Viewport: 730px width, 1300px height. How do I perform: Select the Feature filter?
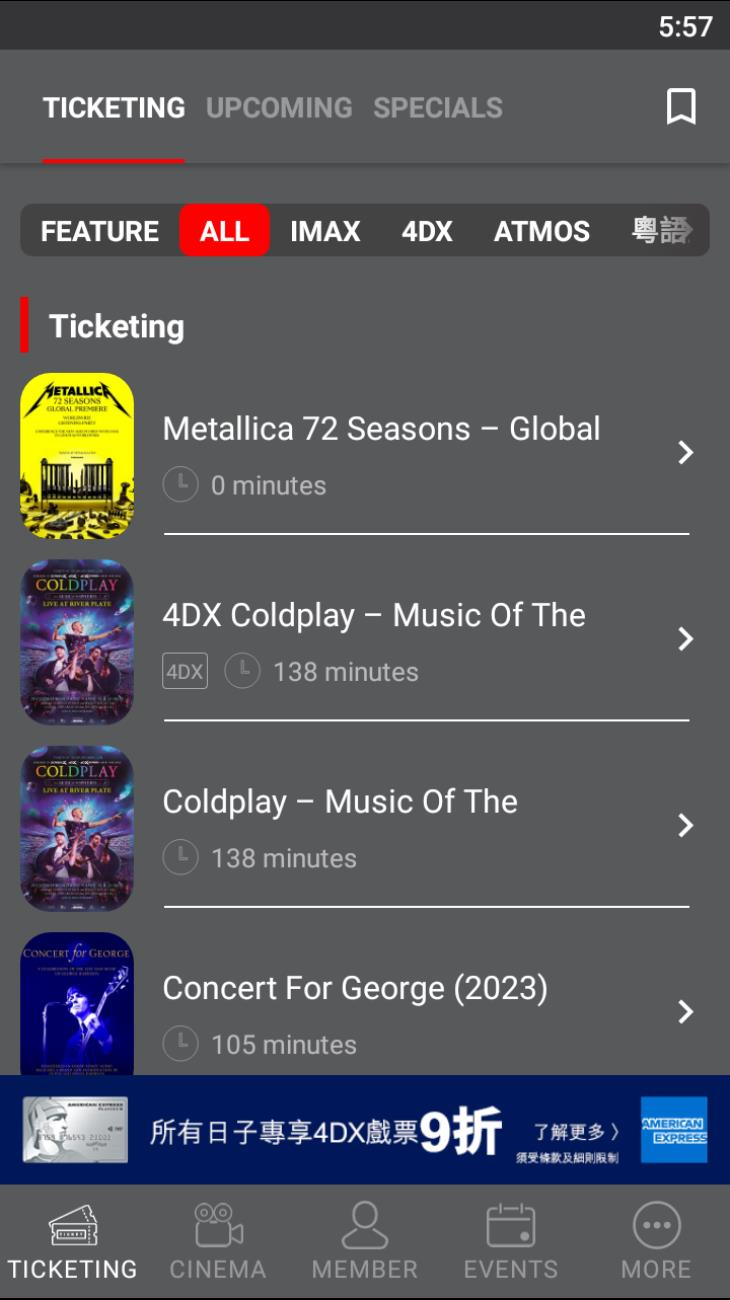point(100,231)
